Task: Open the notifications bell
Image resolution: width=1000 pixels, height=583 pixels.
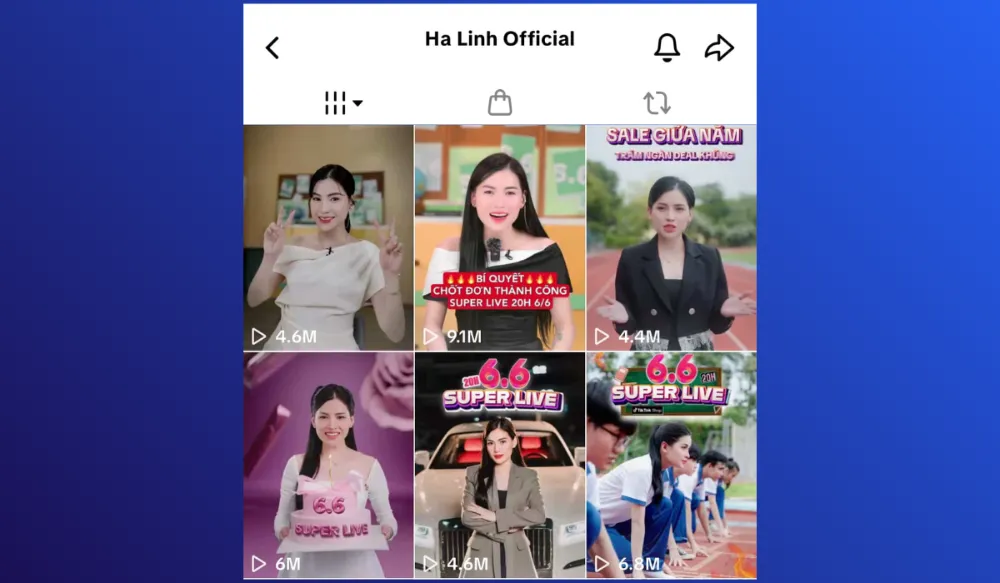Action: pos(667,47)
